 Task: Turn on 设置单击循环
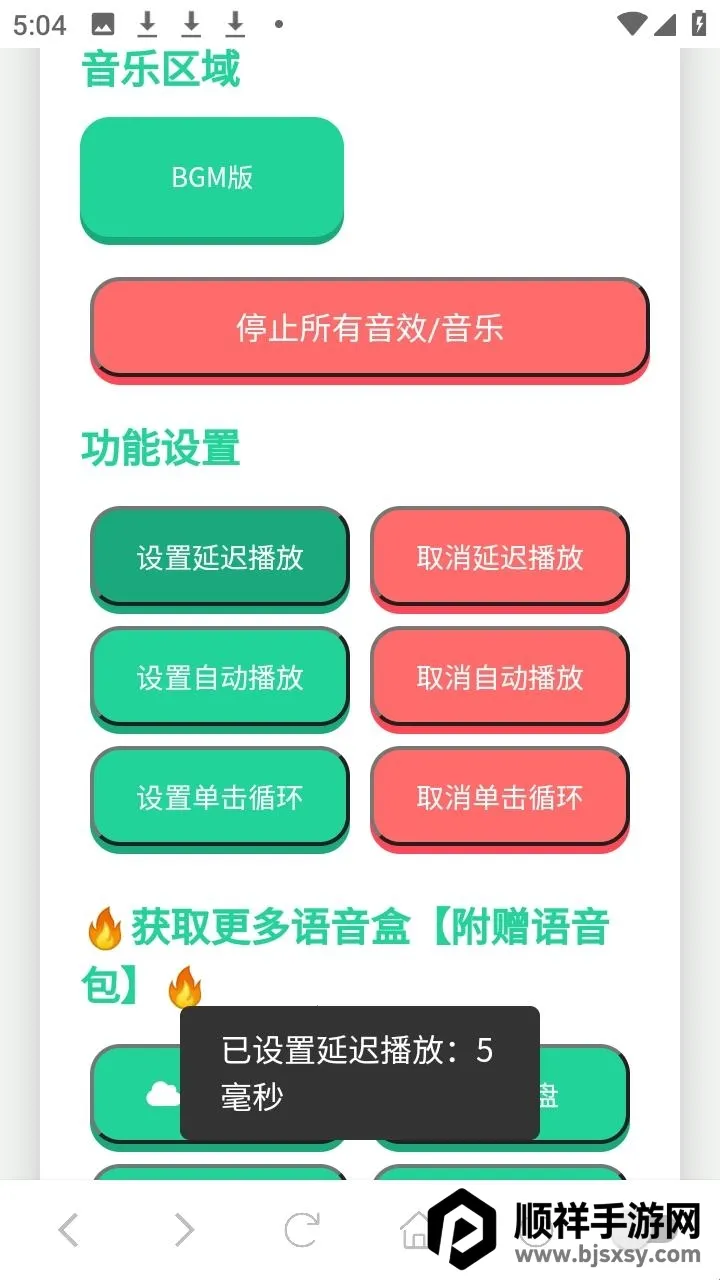click(x=220, y=797)
